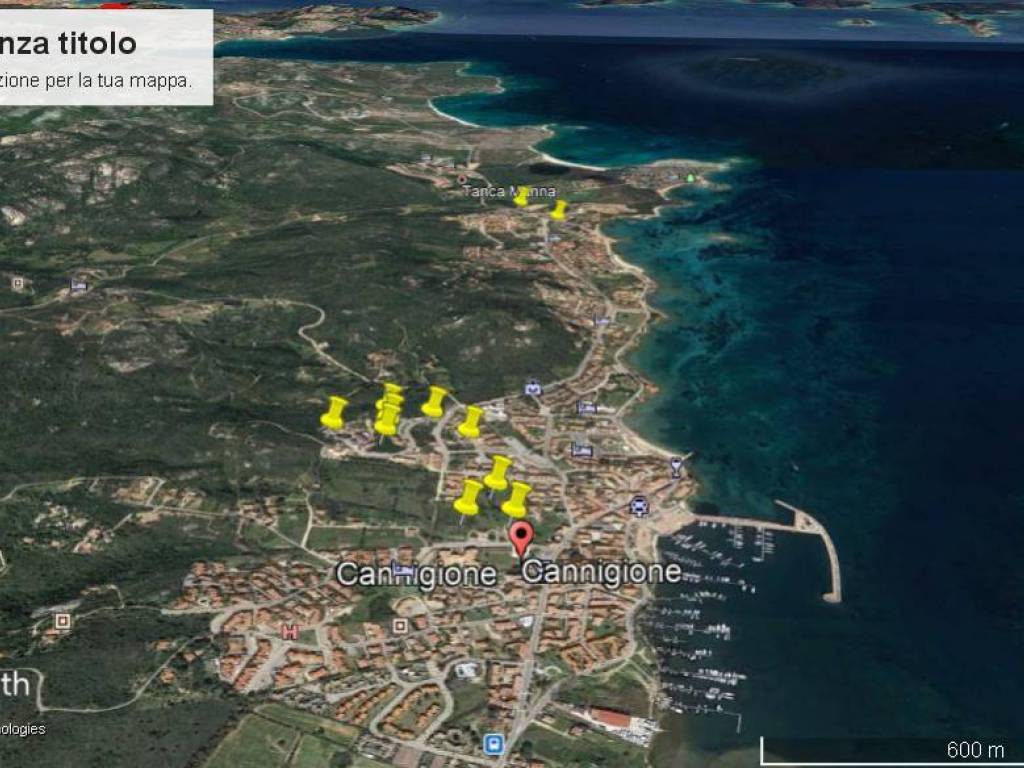Add a description for your map
Viewport: 1024px width, 768px height.
(x=95, y=80)
